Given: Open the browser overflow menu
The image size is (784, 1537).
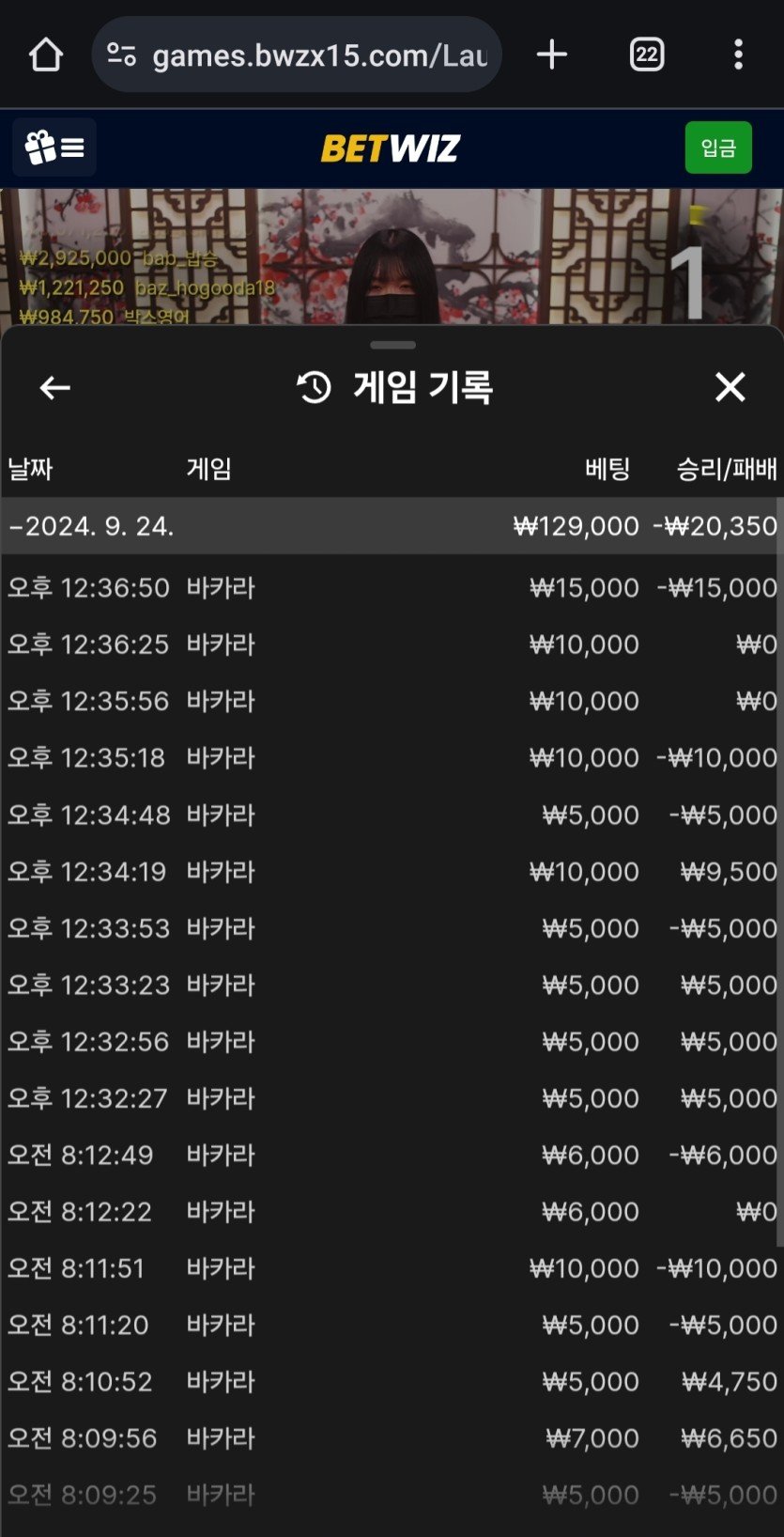Looking at the screenshot, I should click(x=738, y=55).
